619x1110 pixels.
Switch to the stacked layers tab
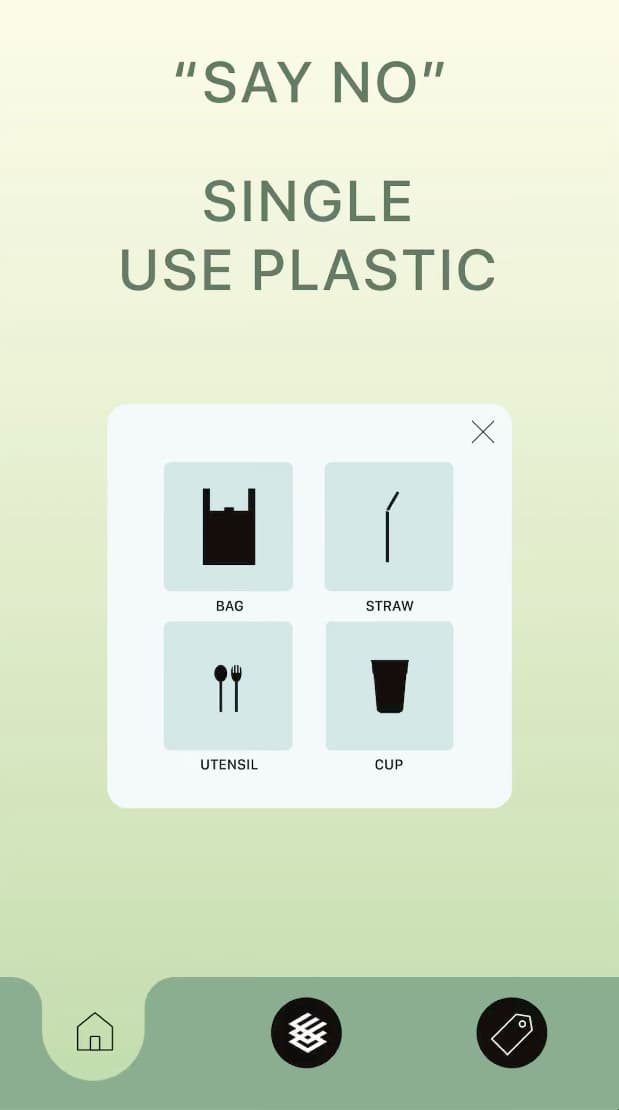(307, 1032)
